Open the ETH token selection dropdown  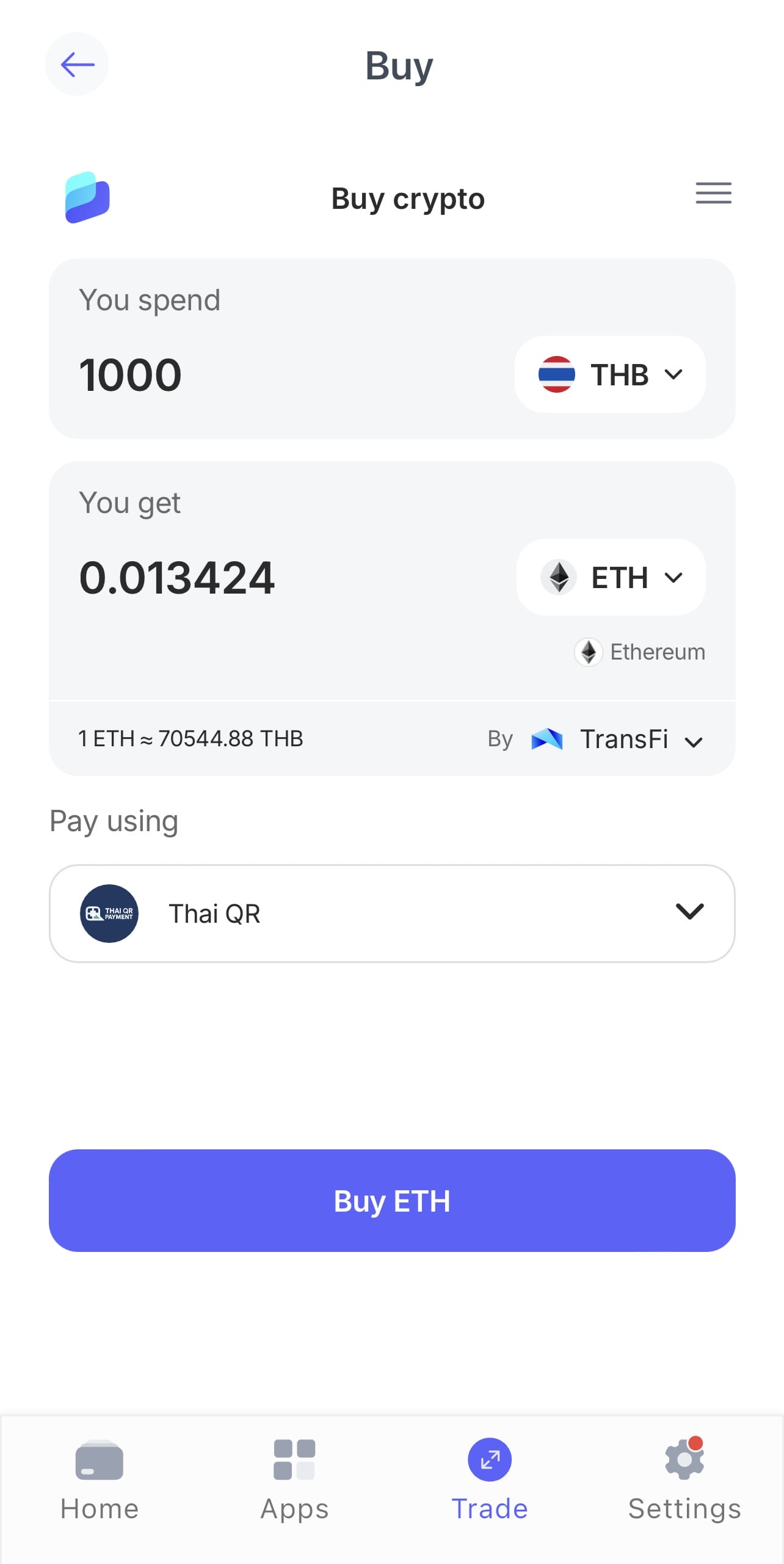(675, 576)
